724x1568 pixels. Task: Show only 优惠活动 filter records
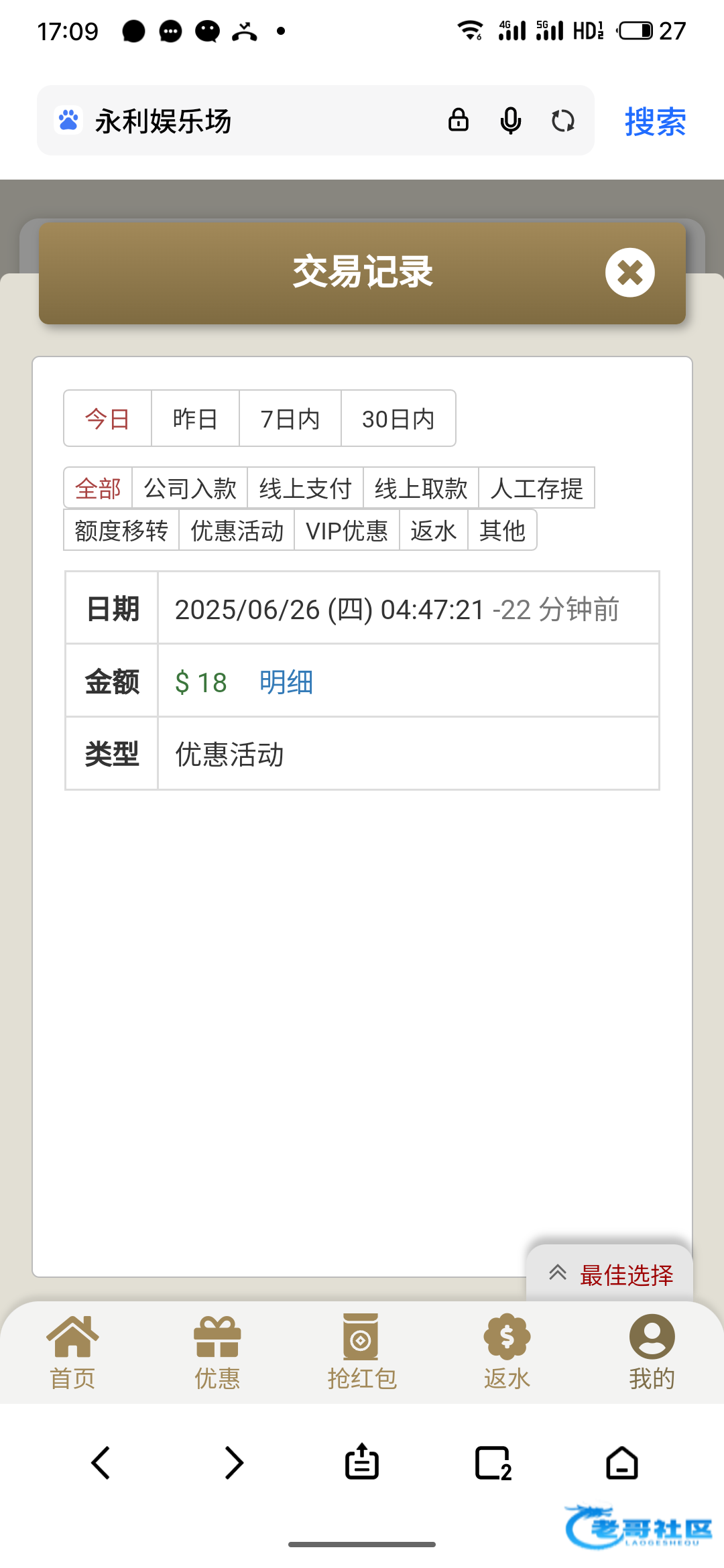(x=237, y=531)
